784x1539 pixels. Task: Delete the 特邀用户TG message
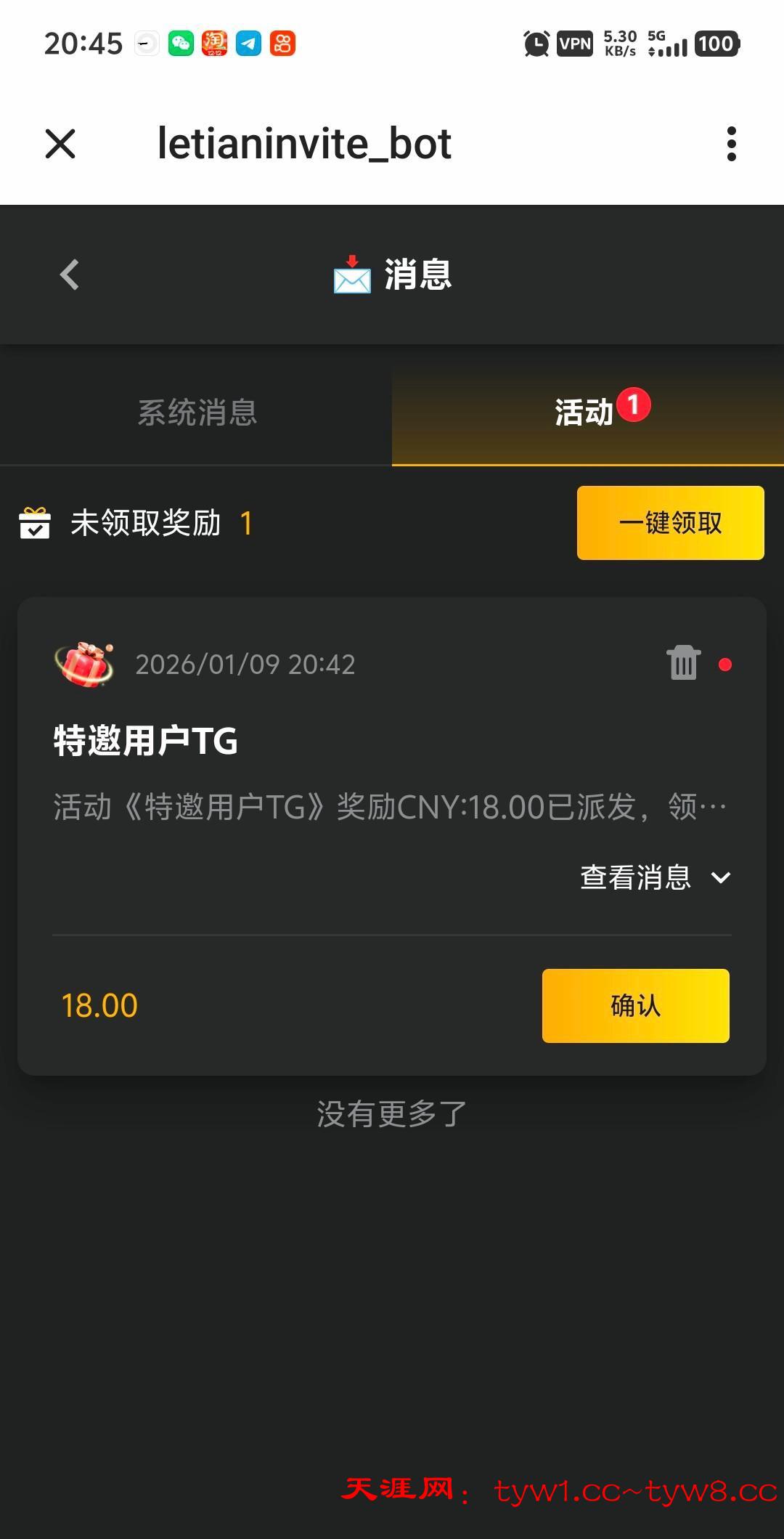683,663
